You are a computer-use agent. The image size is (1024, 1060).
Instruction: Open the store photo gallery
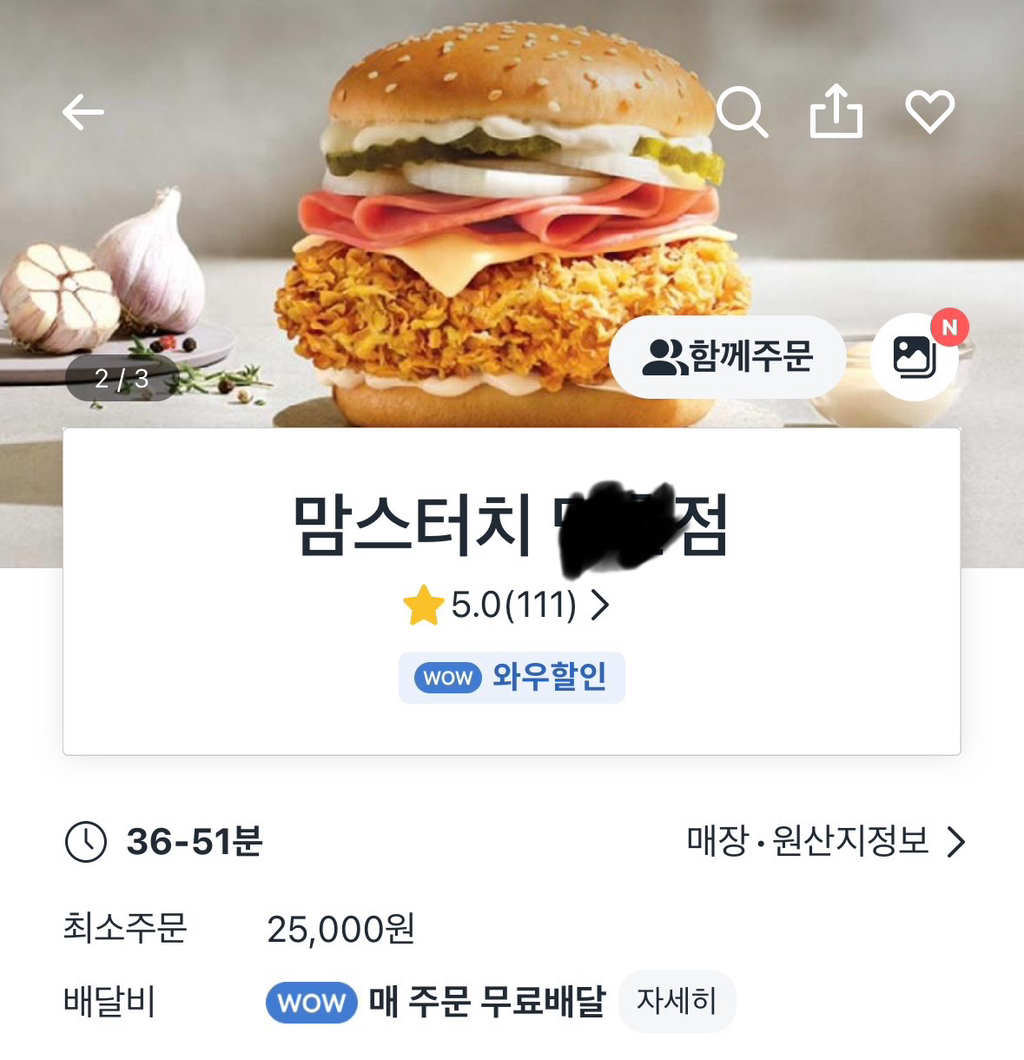click(914, 357)
